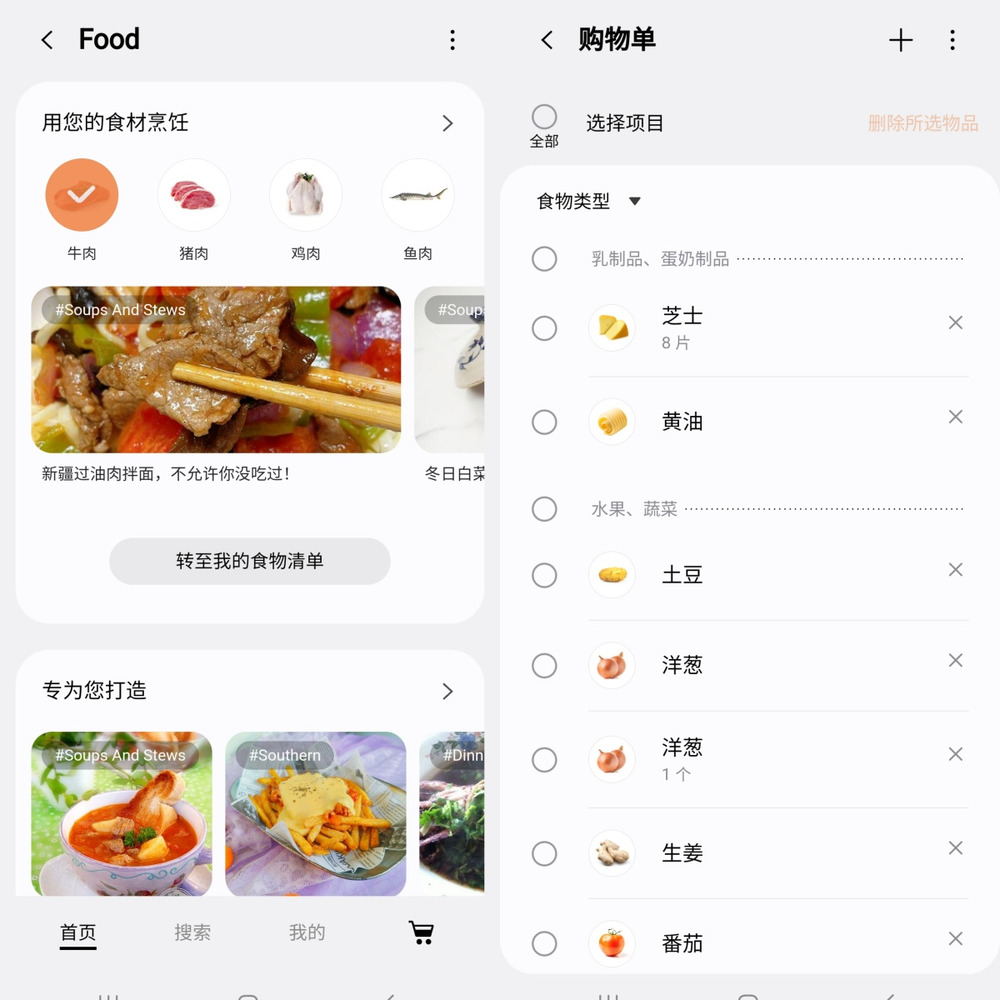Switch to the 搜索 tab

click(192, 932)
